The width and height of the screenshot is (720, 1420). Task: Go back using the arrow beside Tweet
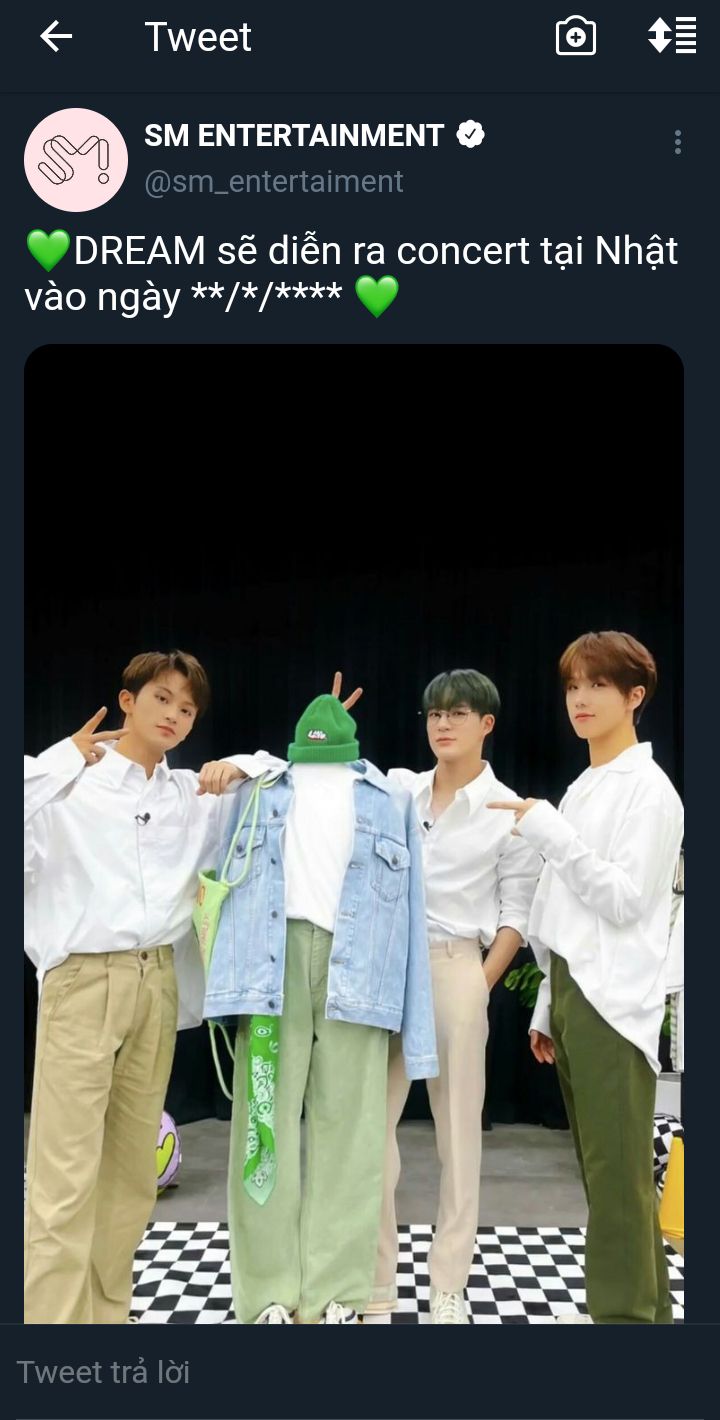tap(56, 37)
